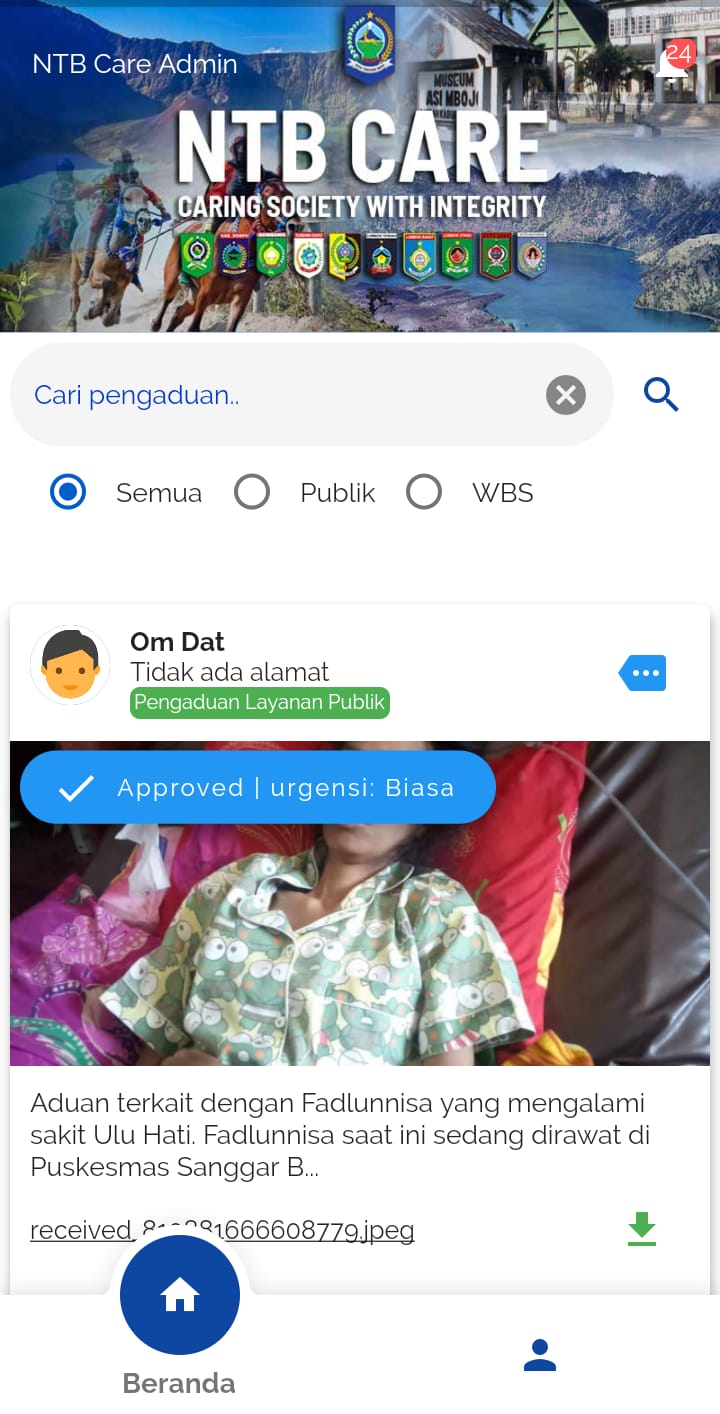This screenshot has height=1414, width=720.
Task: Download the attached jpeg file
Action: (x=642, y=1229)
